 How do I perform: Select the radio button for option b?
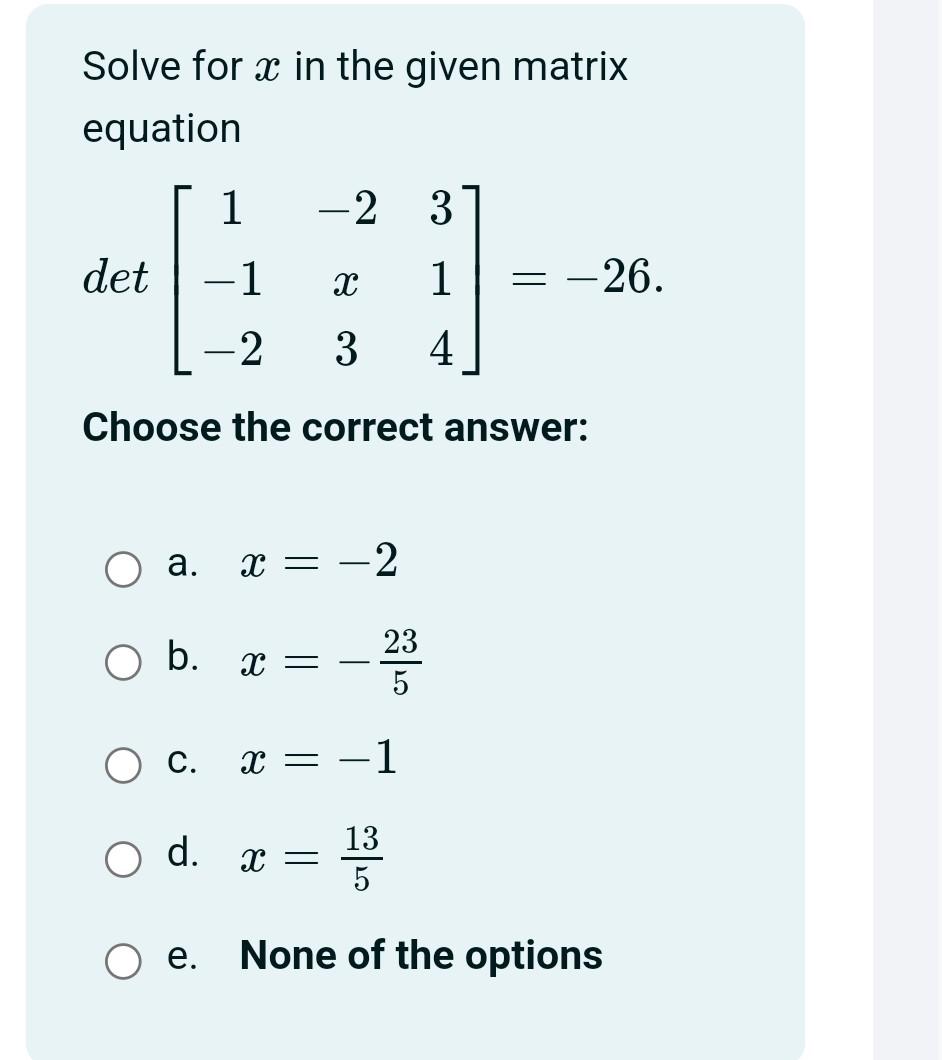pos(123,662)
